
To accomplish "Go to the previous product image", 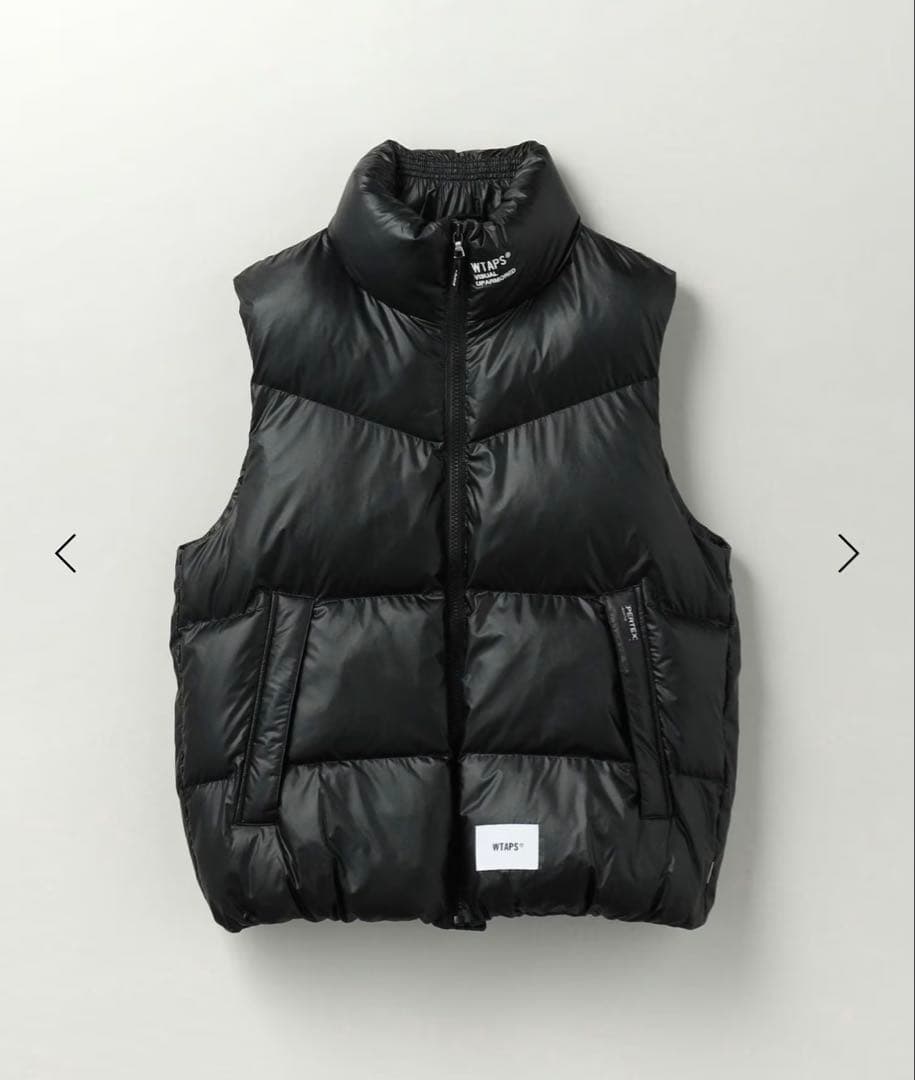I will (x=66, y=552).
